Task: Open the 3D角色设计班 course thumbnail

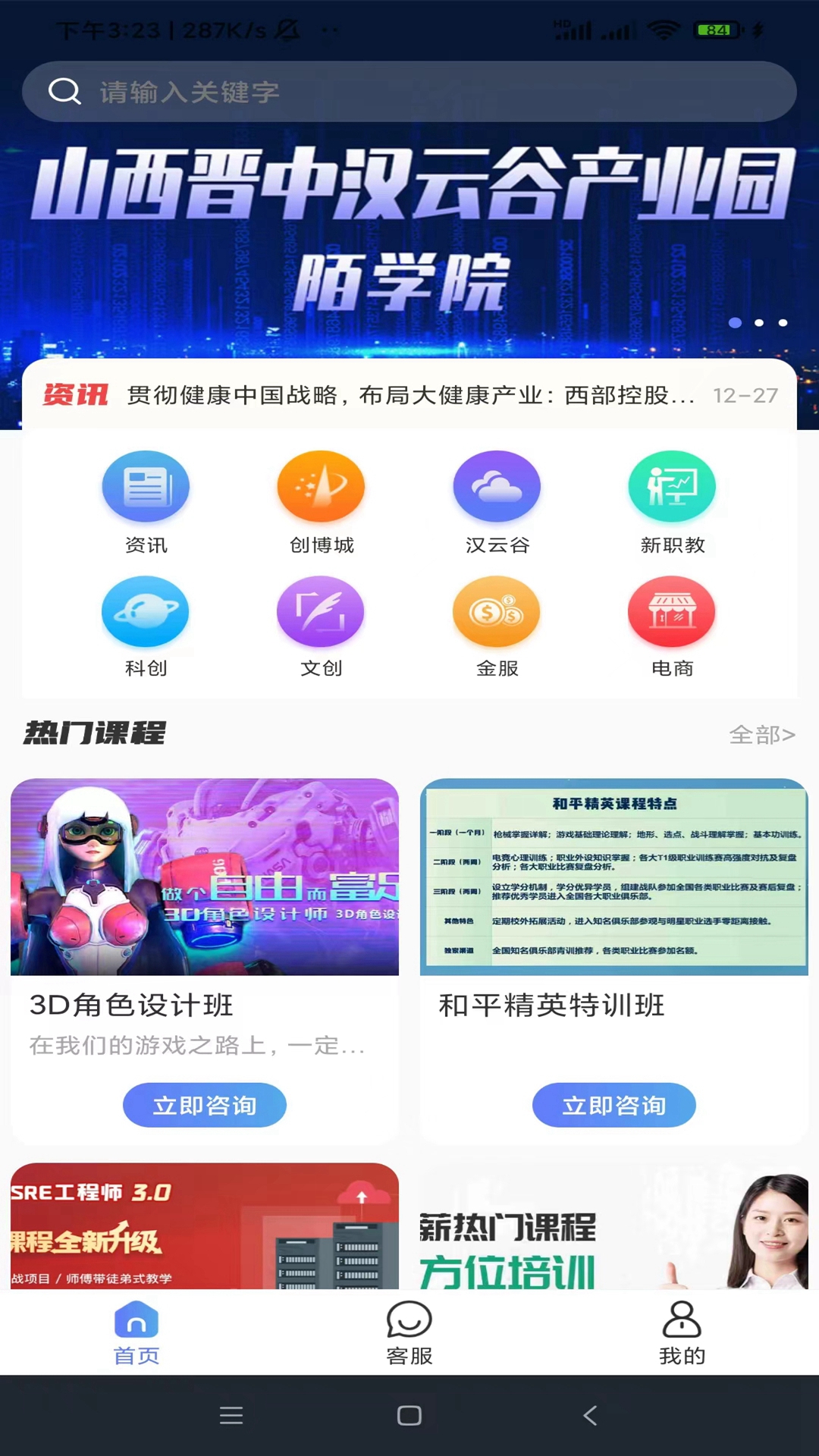Action: coord(205,876)
